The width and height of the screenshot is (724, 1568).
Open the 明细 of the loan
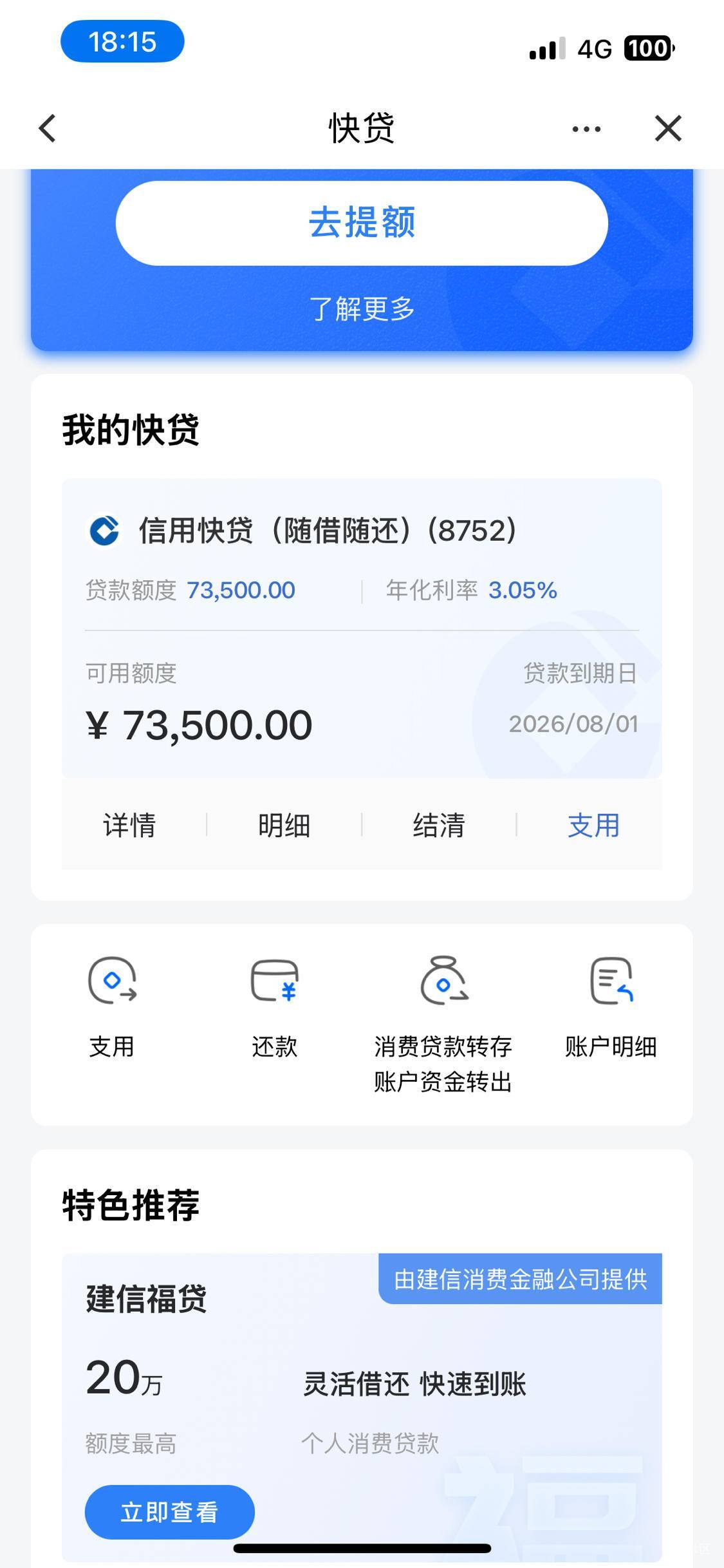tap(284, 825)
